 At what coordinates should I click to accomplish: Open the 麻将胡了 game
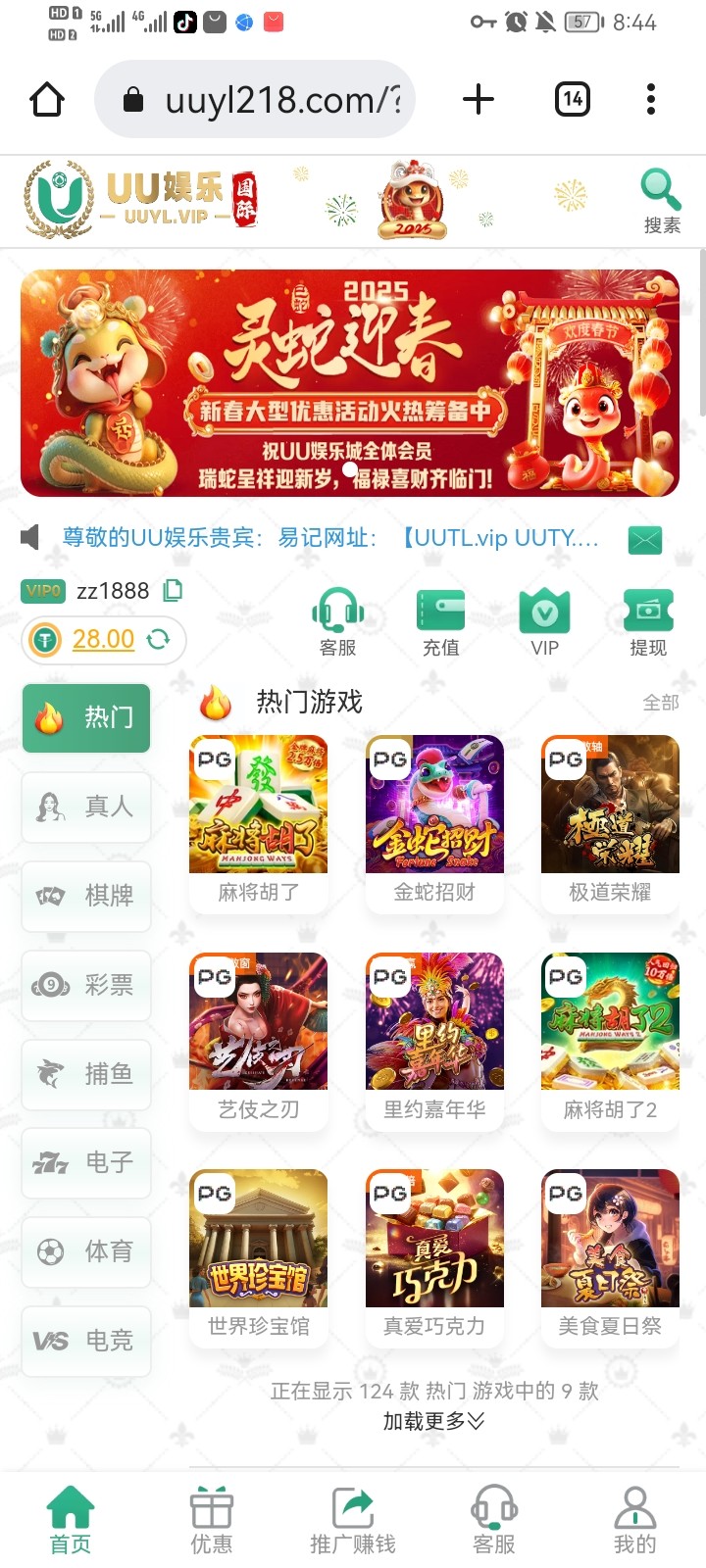tap(258, 818)
